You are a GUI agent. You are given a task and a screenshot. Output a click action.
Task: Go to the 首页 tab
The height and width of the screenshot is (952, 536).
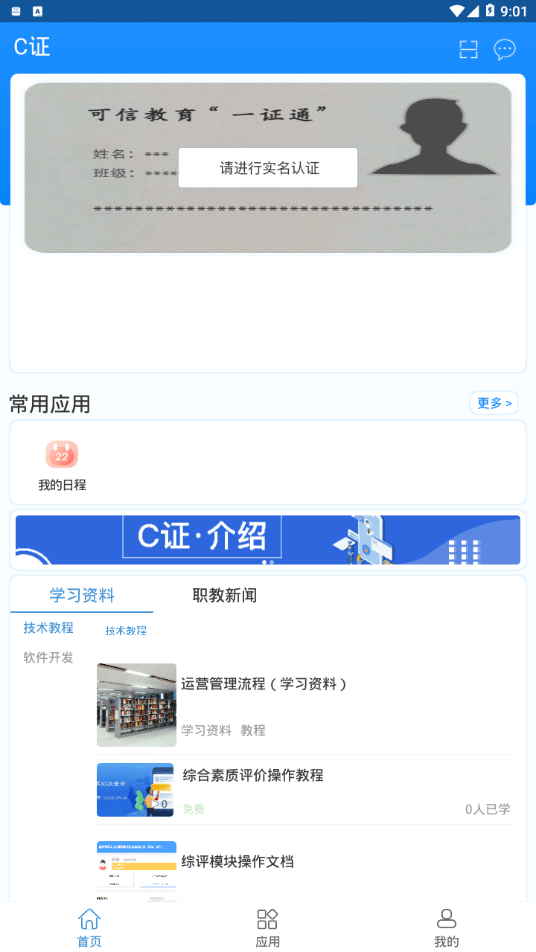pos(89,927)
